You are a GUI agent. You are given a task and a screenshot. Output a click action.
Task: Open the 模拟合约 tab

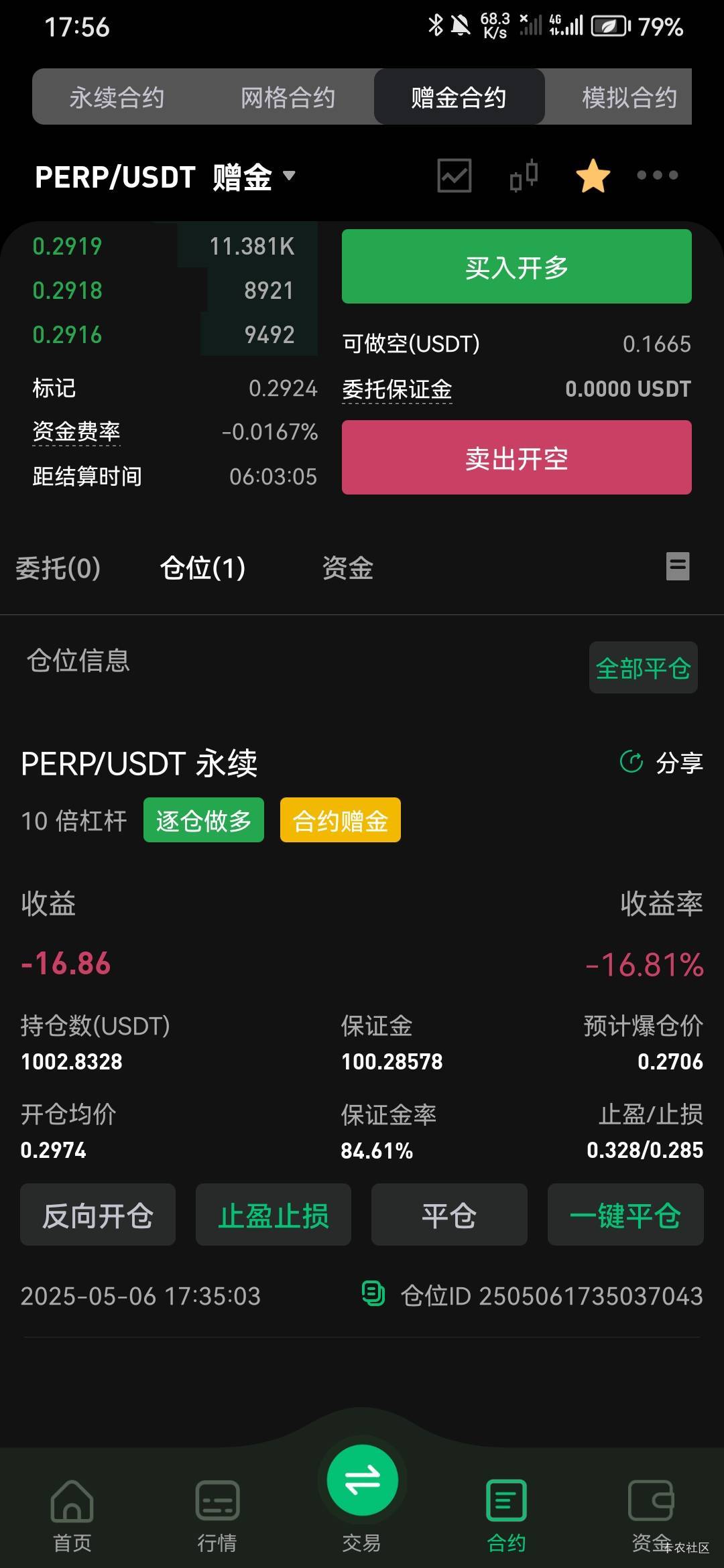(629, 98)
